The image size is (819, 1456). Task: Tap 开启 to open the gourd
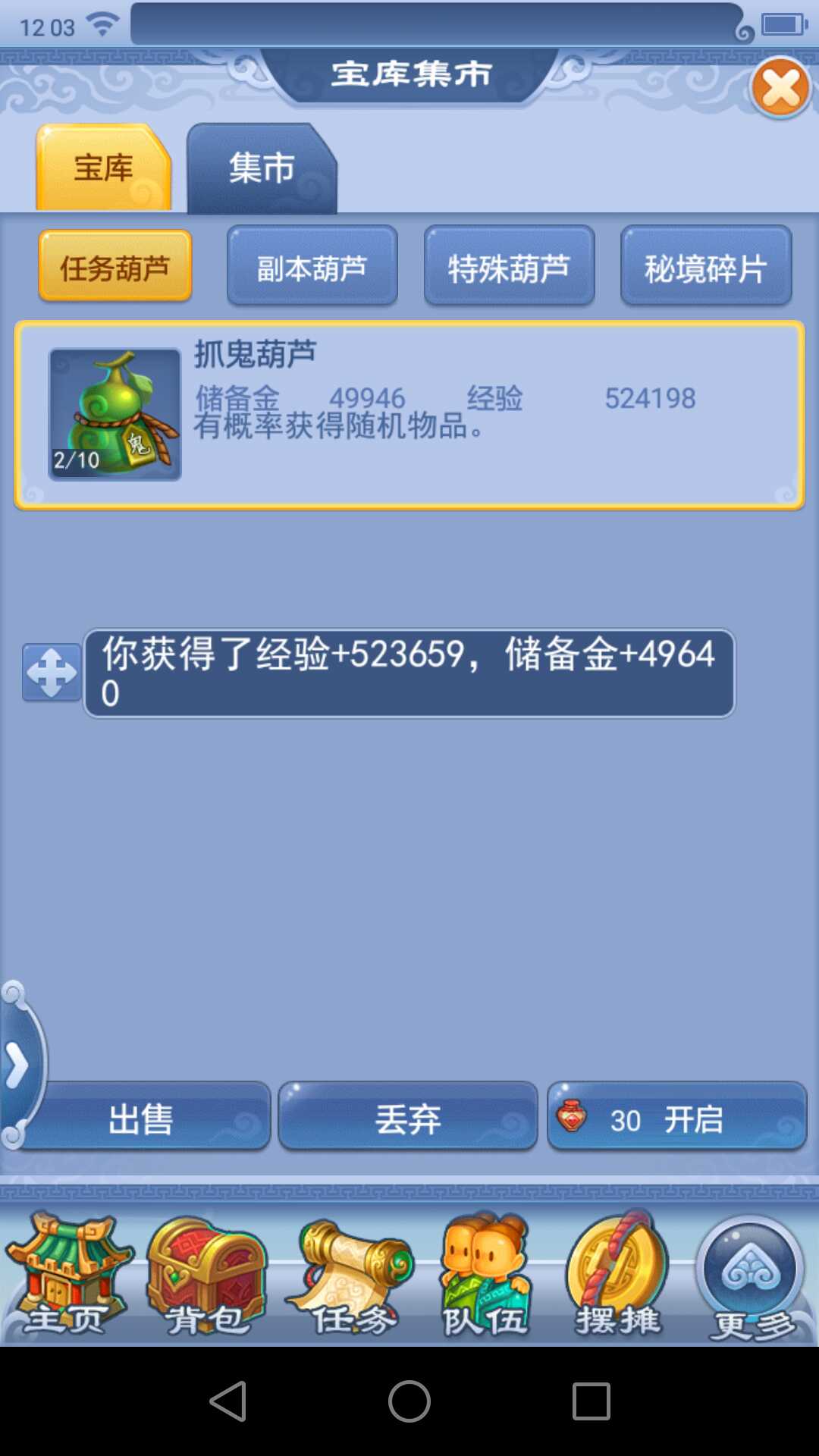(x=676, y=1118)
